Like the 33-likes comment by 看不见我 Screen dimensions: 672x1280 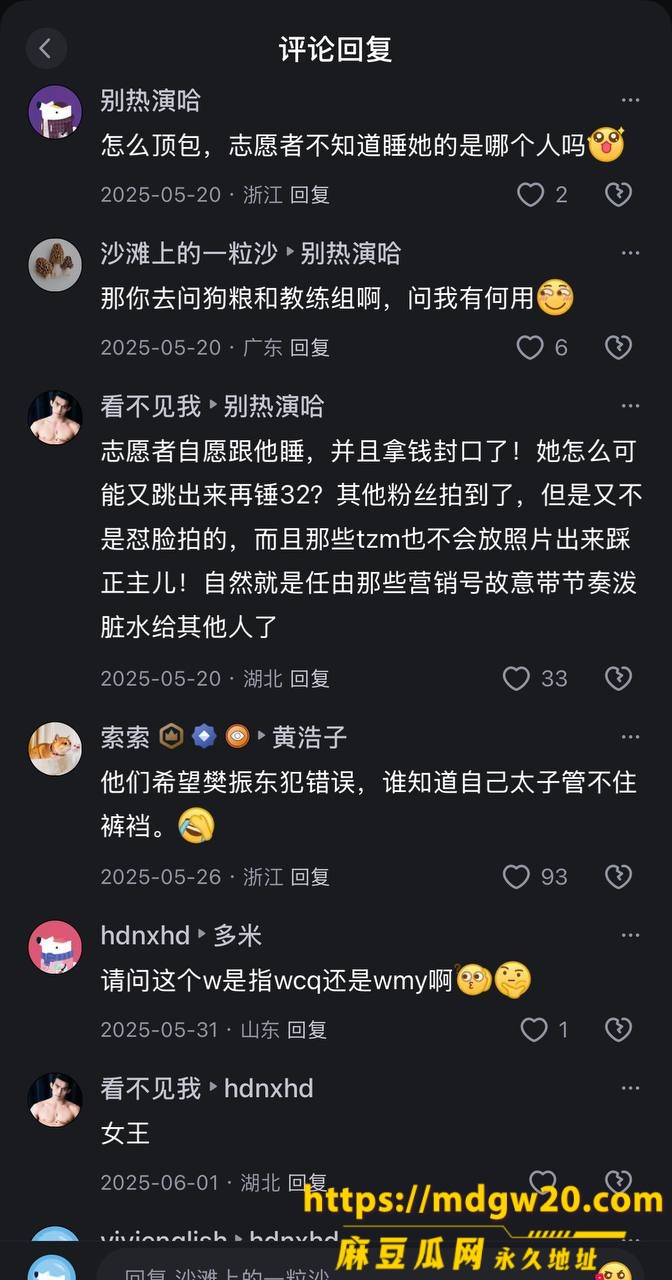tap(516, 678)
